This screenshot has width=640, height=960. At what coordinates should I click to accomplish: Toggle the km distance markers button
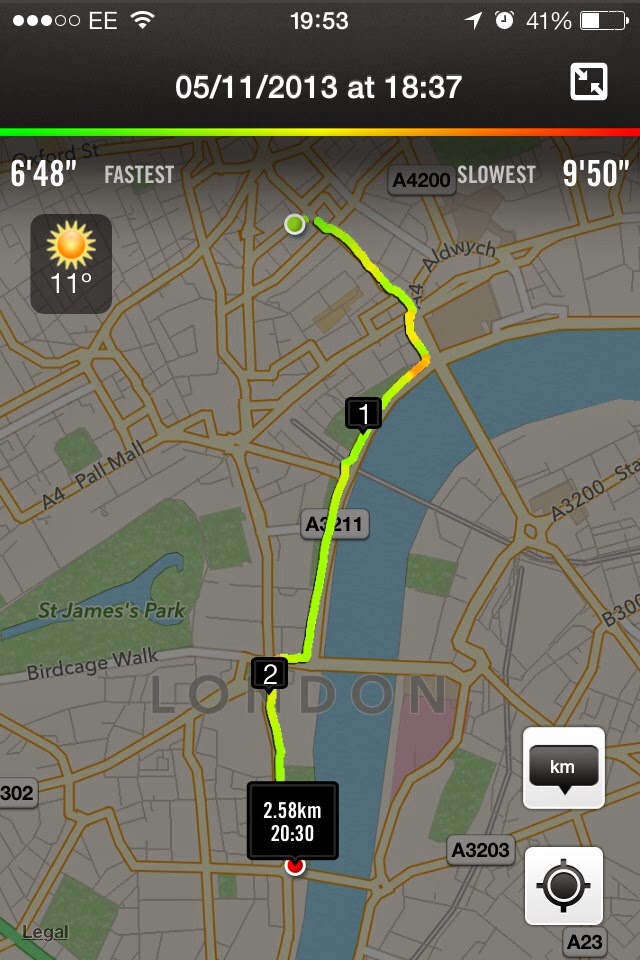click(x=563, y=768)
